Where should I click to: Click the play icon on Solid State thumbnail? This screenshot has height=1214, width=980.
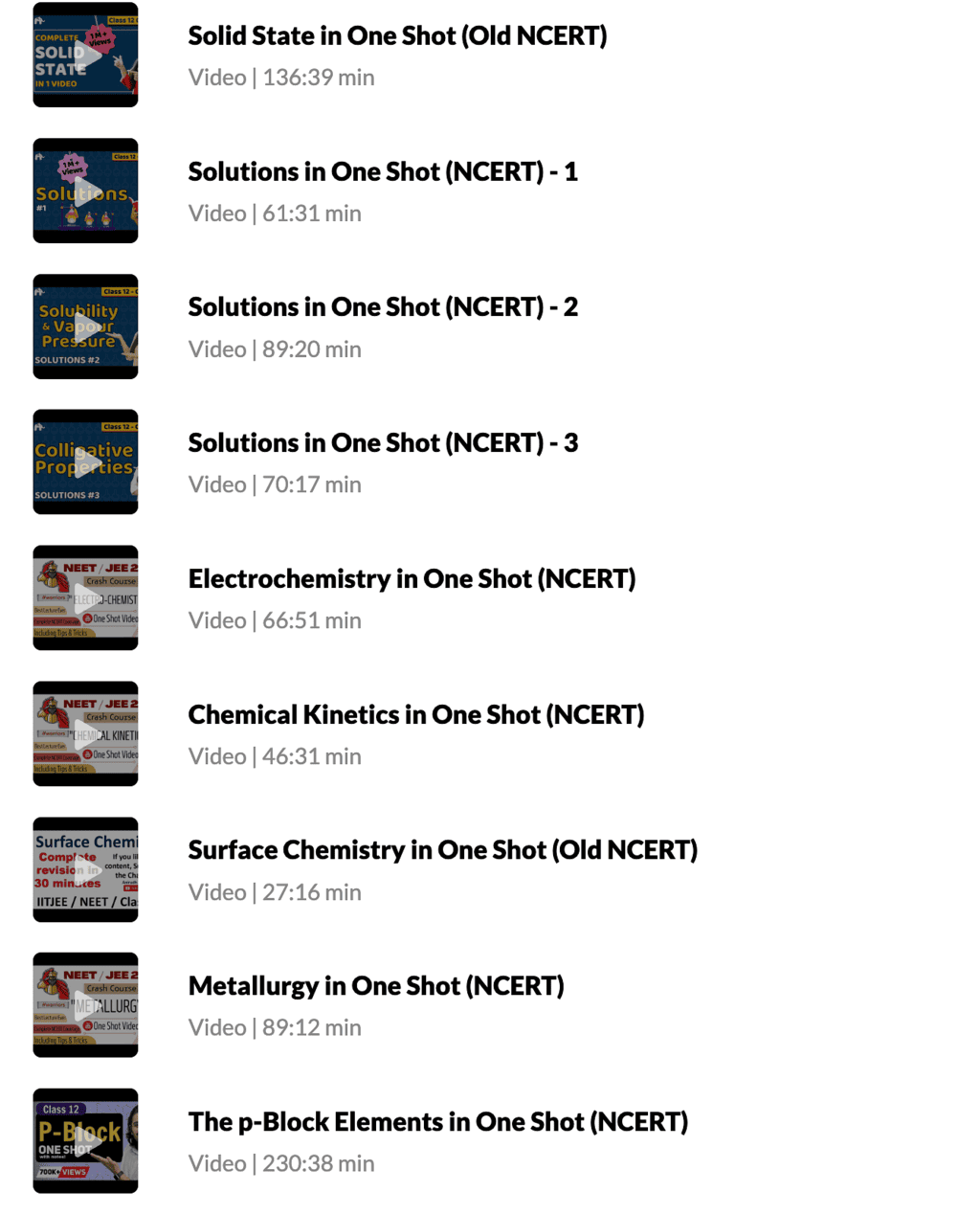85,55
